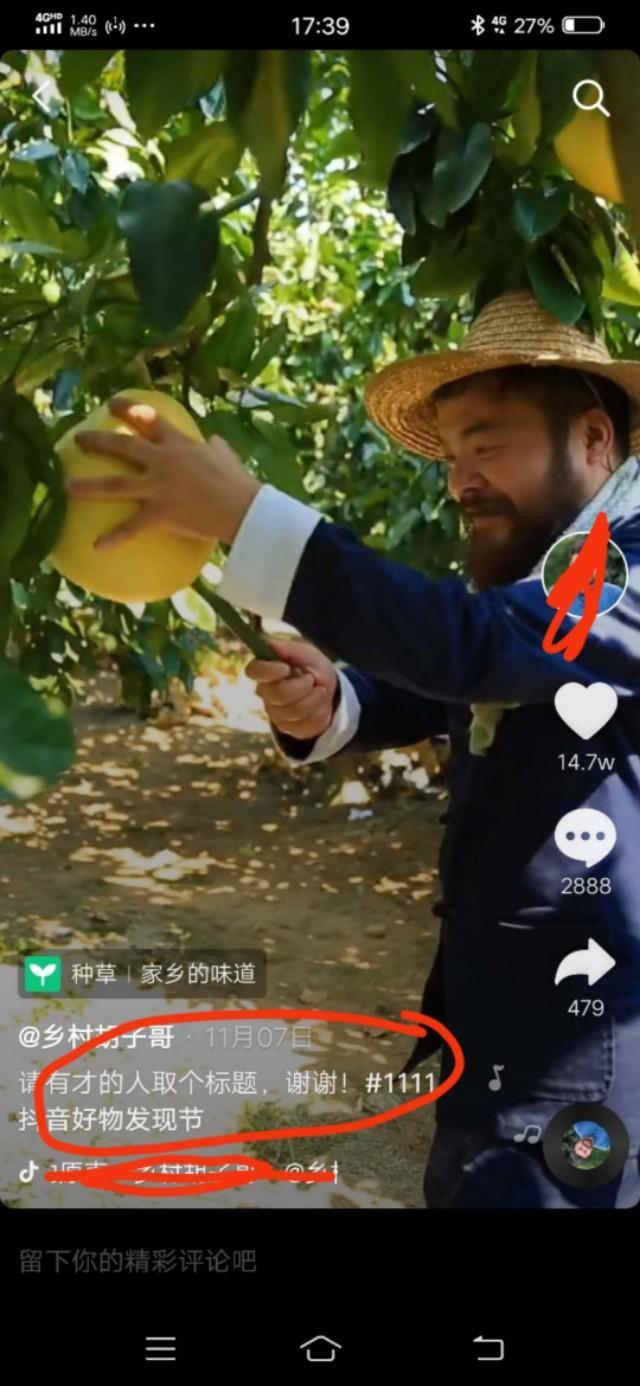Open the search magnifier icon
Image resolution: width=640 pixels, height=1386 pixels.
590,98
